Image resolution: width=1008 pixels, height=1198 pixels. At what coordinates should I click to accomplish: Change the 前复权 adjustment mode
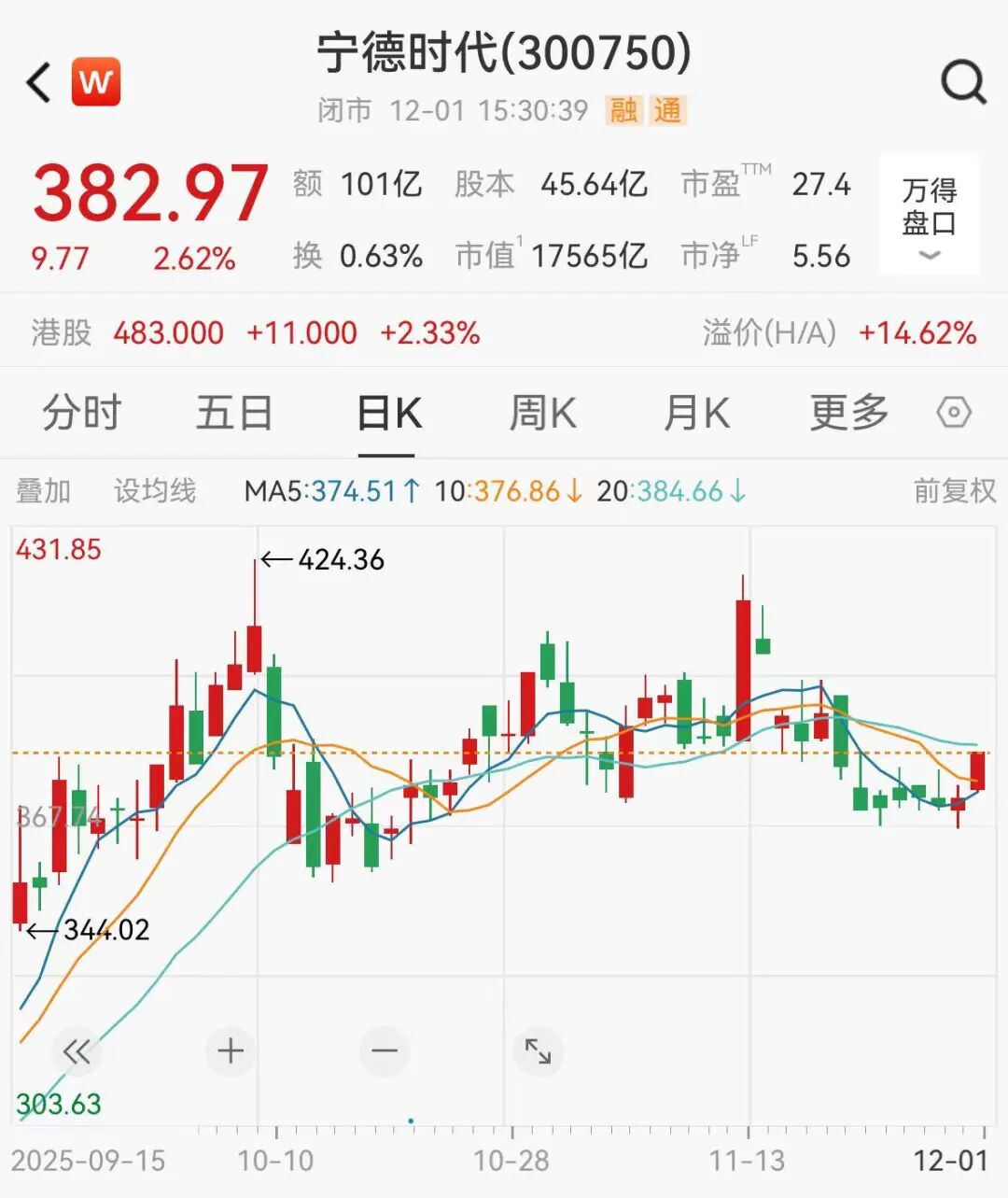pyautogui.click(x=955, y=491)
